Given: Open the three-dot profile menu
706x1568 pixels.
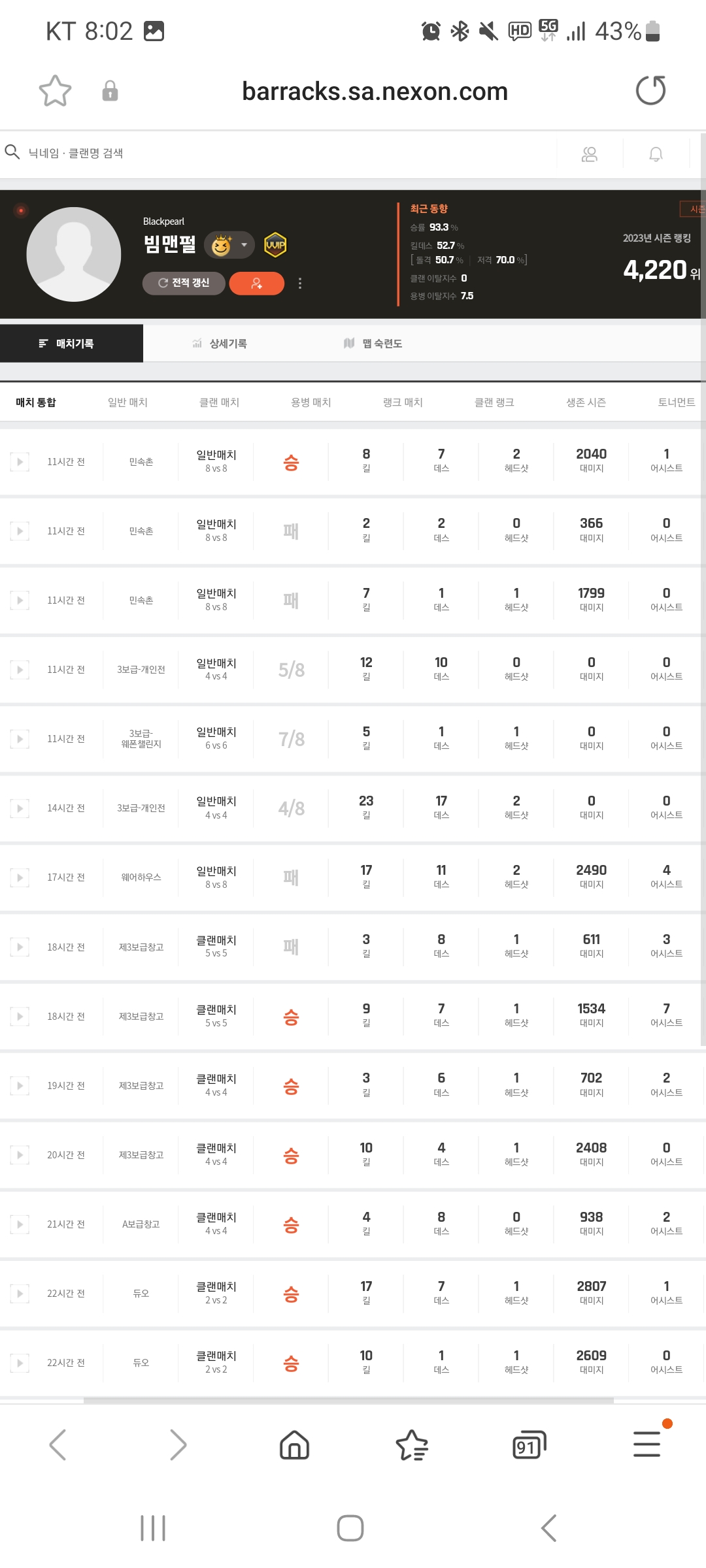Looking at the screenshot, I should coord(300,283).
